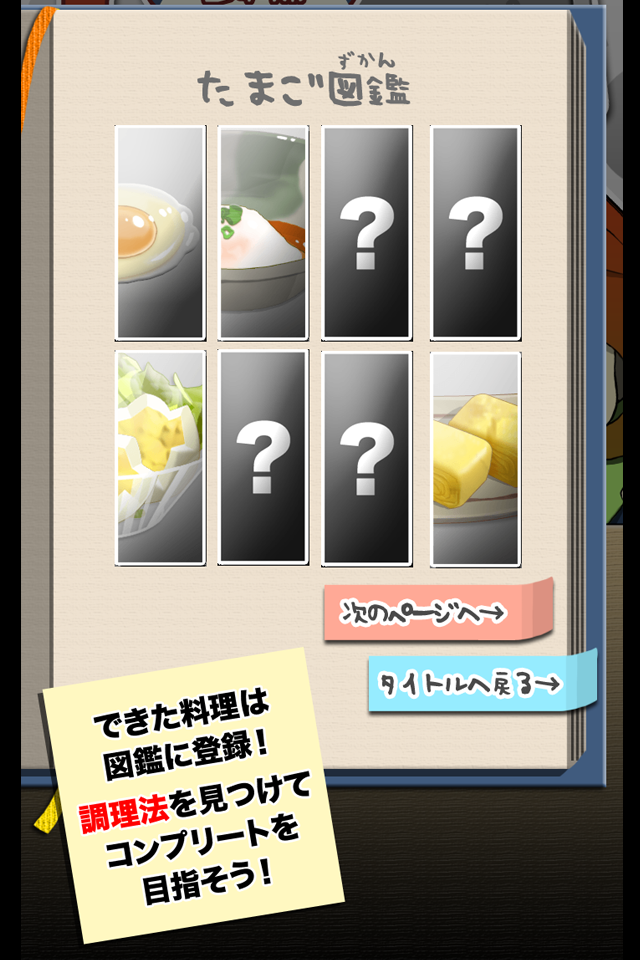View the egg bowl with green onions
The height and width of the screenshot is (960, 640).
click(263, 233)
